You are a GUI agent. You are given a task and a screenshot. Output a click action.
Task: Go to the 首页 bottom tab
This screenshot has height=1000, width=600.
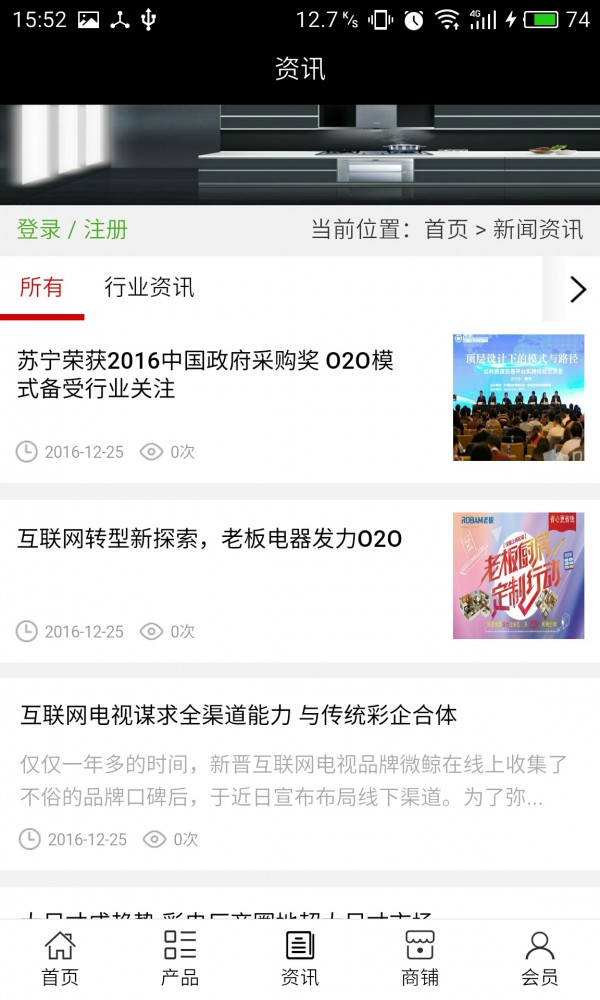tap(60, 958)
